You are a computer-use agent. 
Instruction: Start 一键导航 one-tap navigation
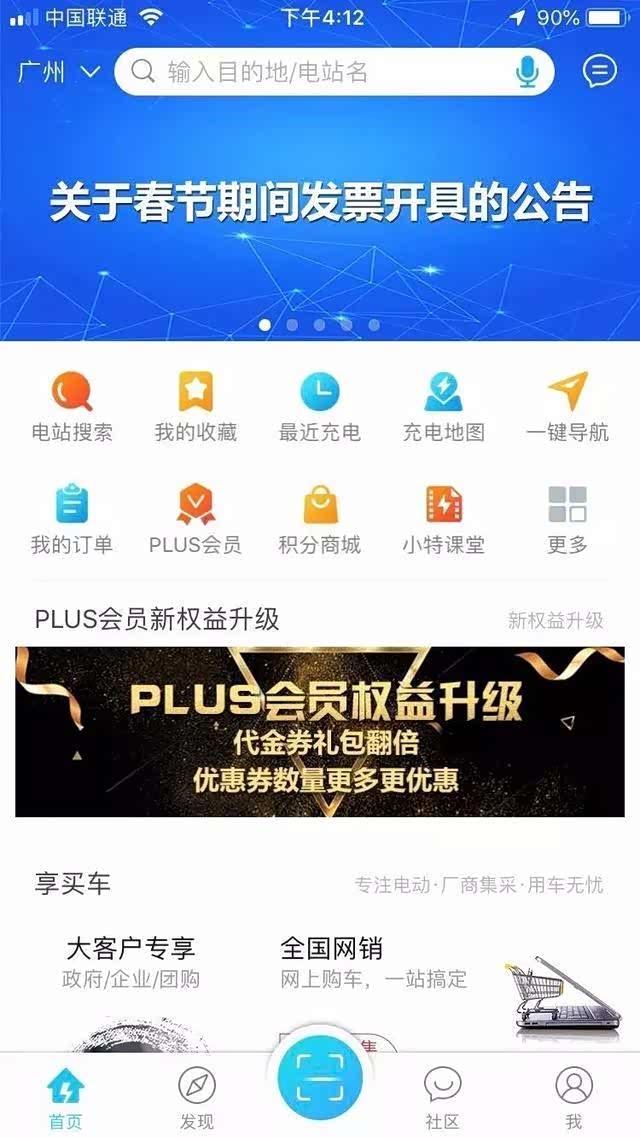tap(567, 406)
